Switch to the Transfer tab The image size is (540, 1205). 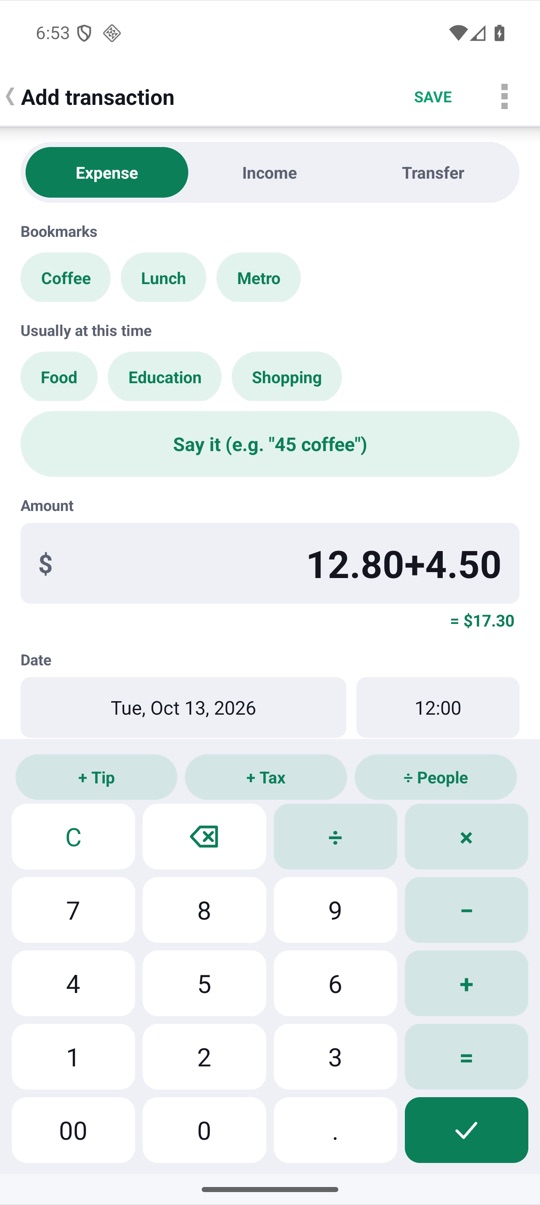(x=433, y=173)
